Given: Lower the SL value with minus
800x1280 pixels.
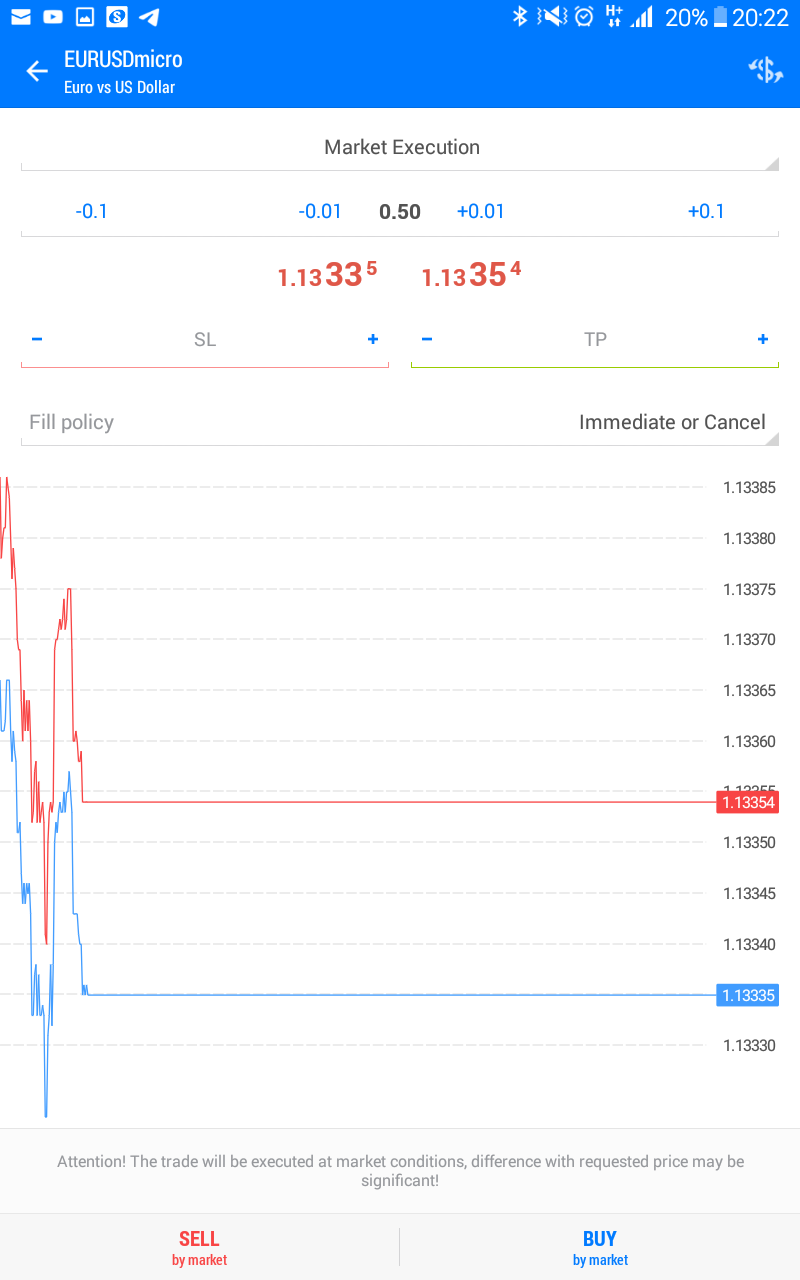Looking at the screenshot, I should tap(37, 340).
